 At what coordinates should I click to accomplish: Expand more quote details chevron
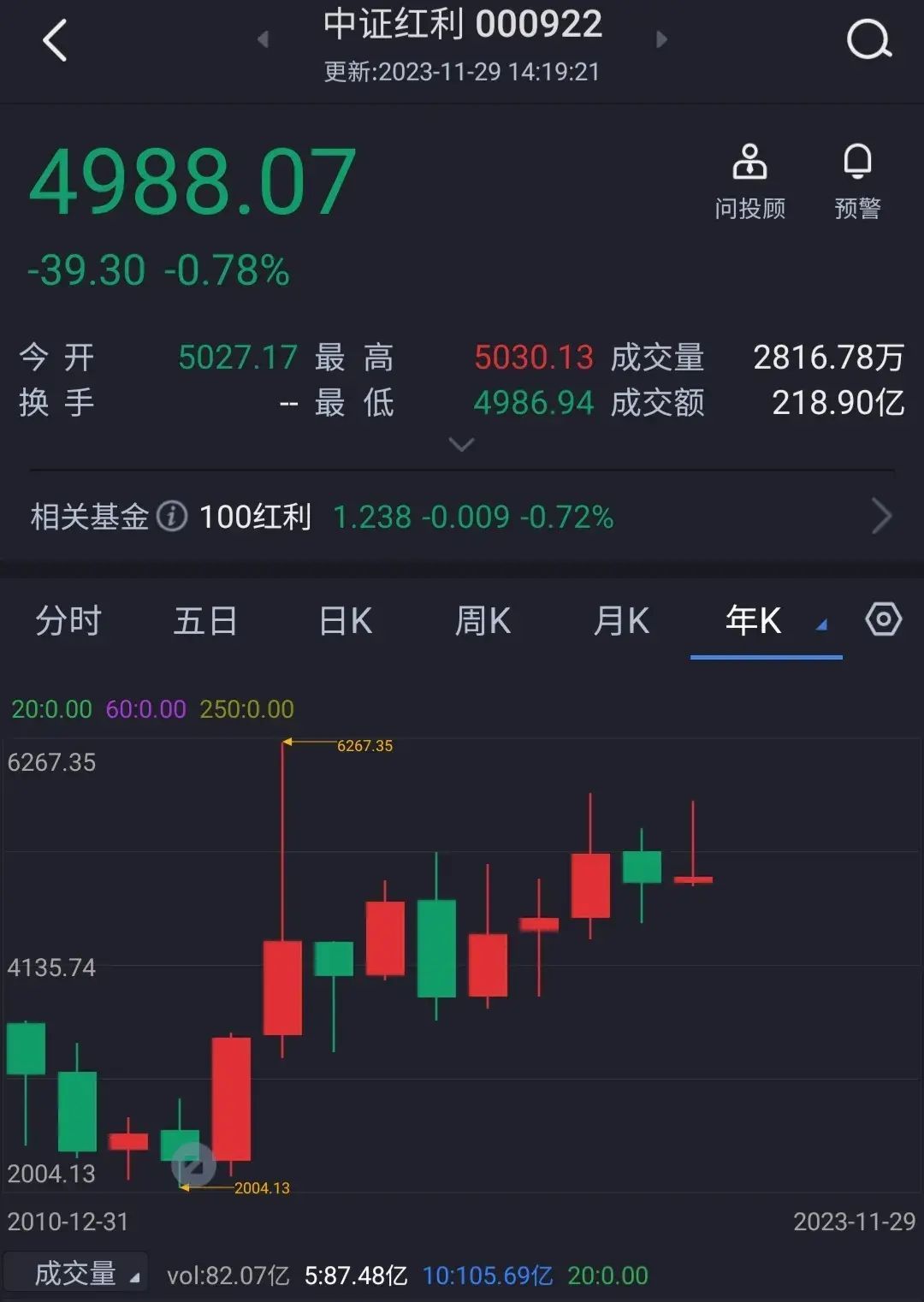pyautogui.click(x=461, y=444)
